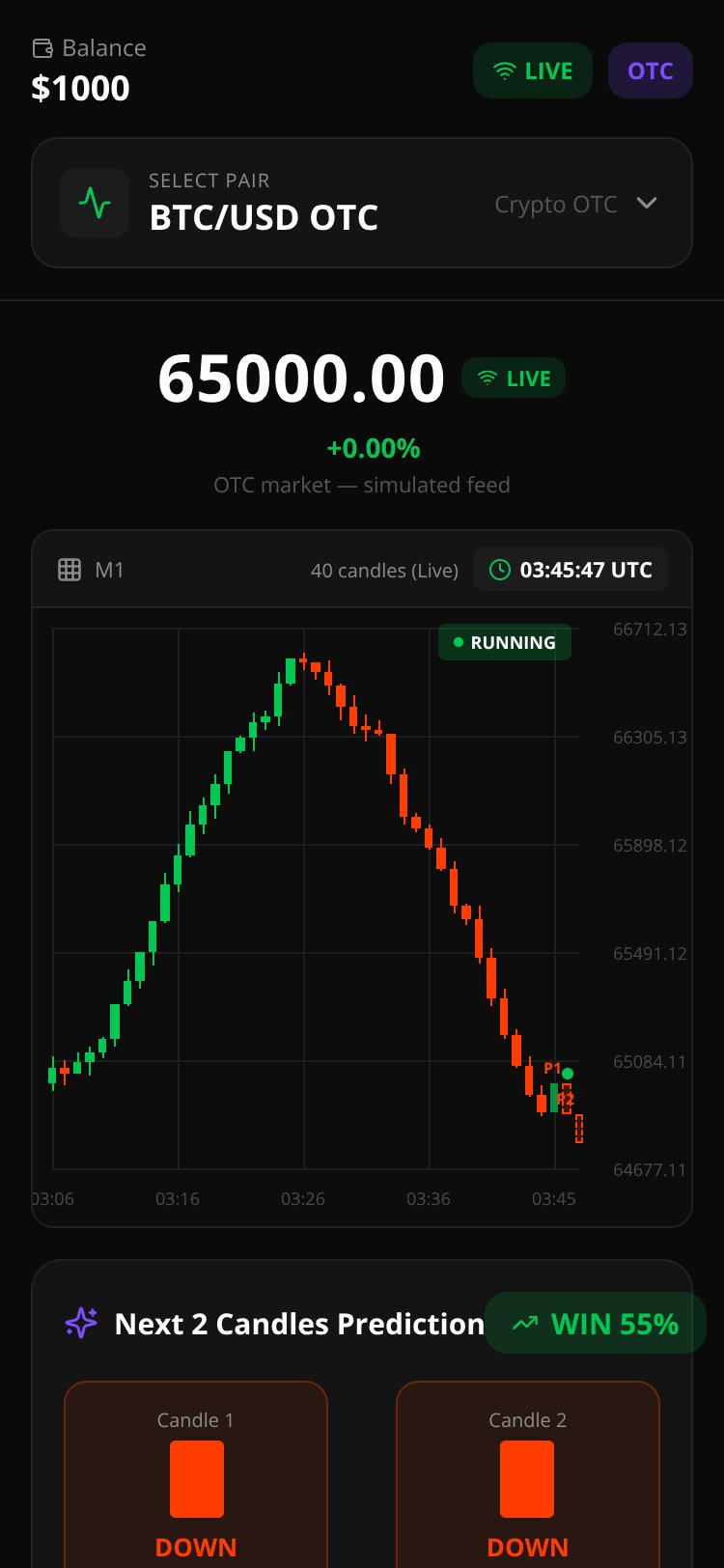Open the Candle 1 DOWN prediction card

click(196, 1475)
